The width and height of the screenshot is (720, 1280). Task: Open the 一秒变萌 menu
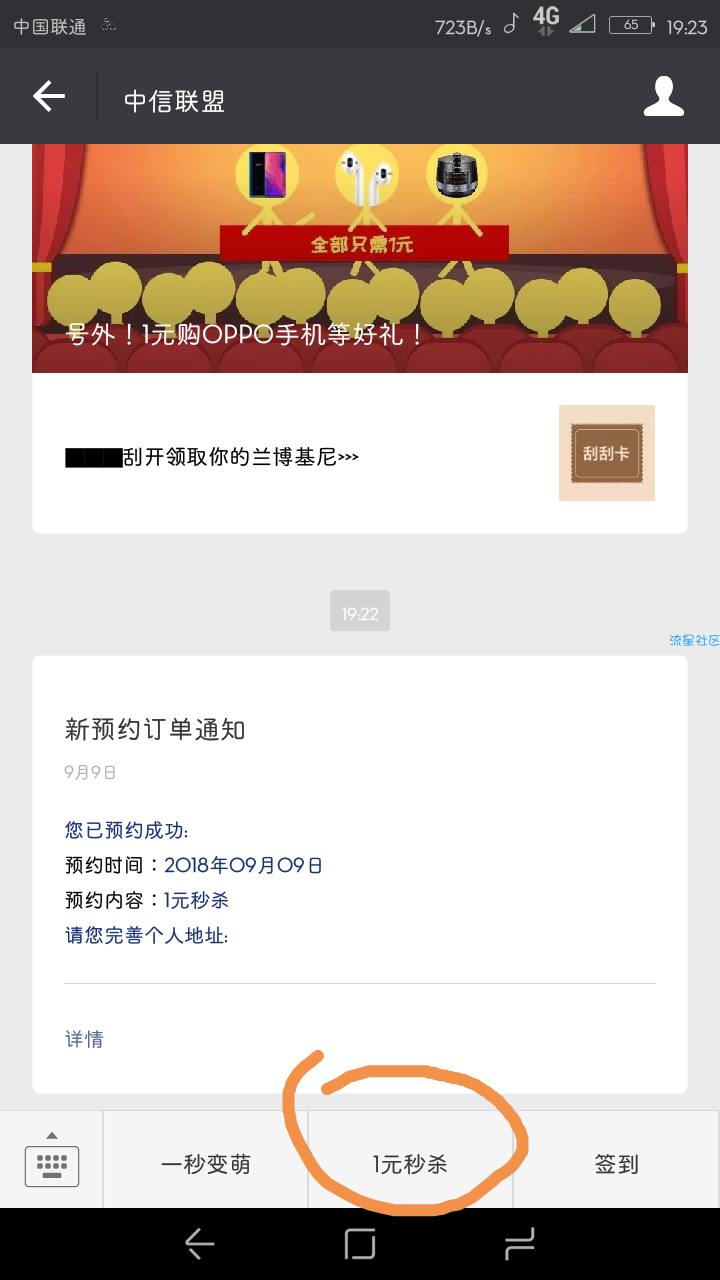[206, 1164]
